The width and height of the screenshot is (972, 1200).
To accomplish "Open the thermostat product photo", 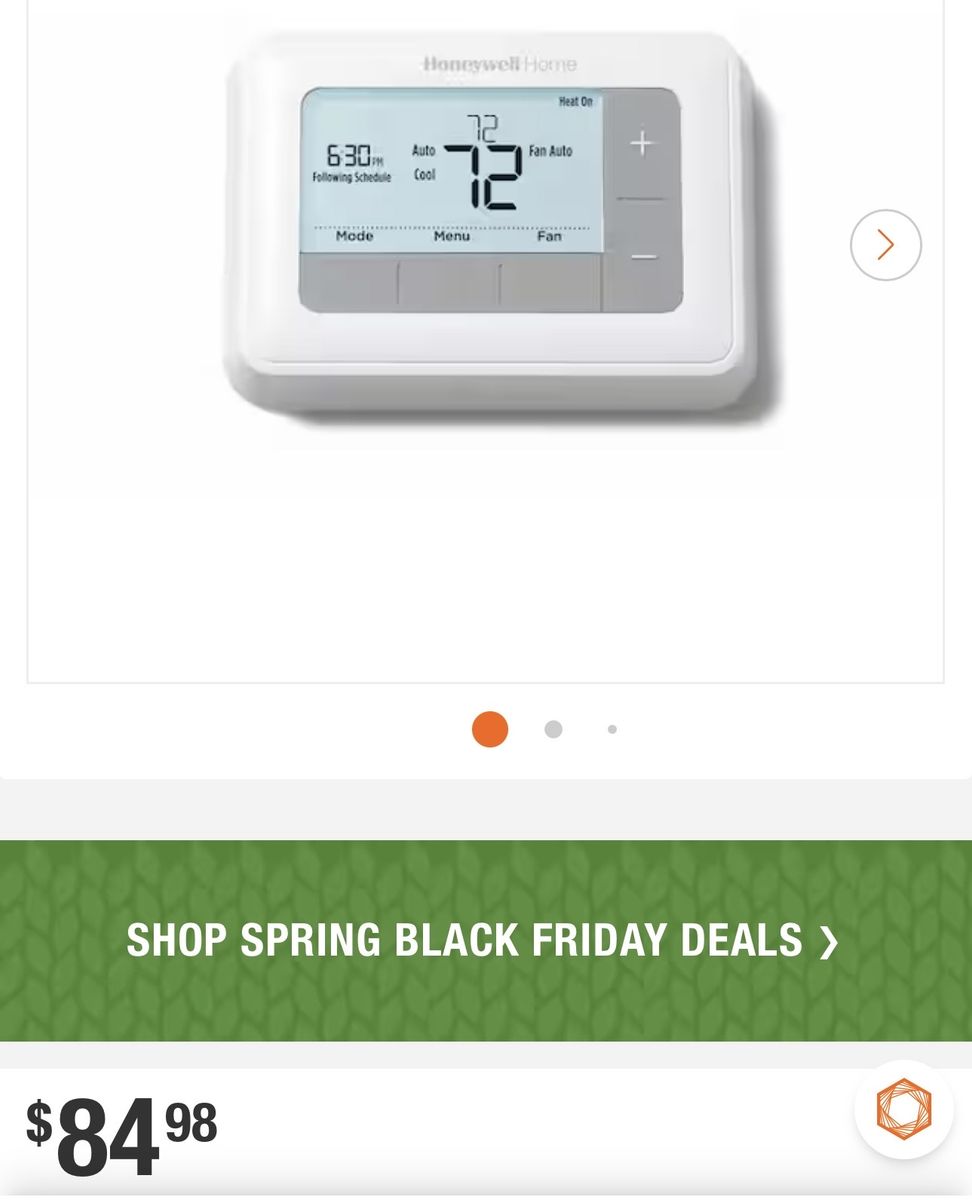I will [x=490, y=230].
